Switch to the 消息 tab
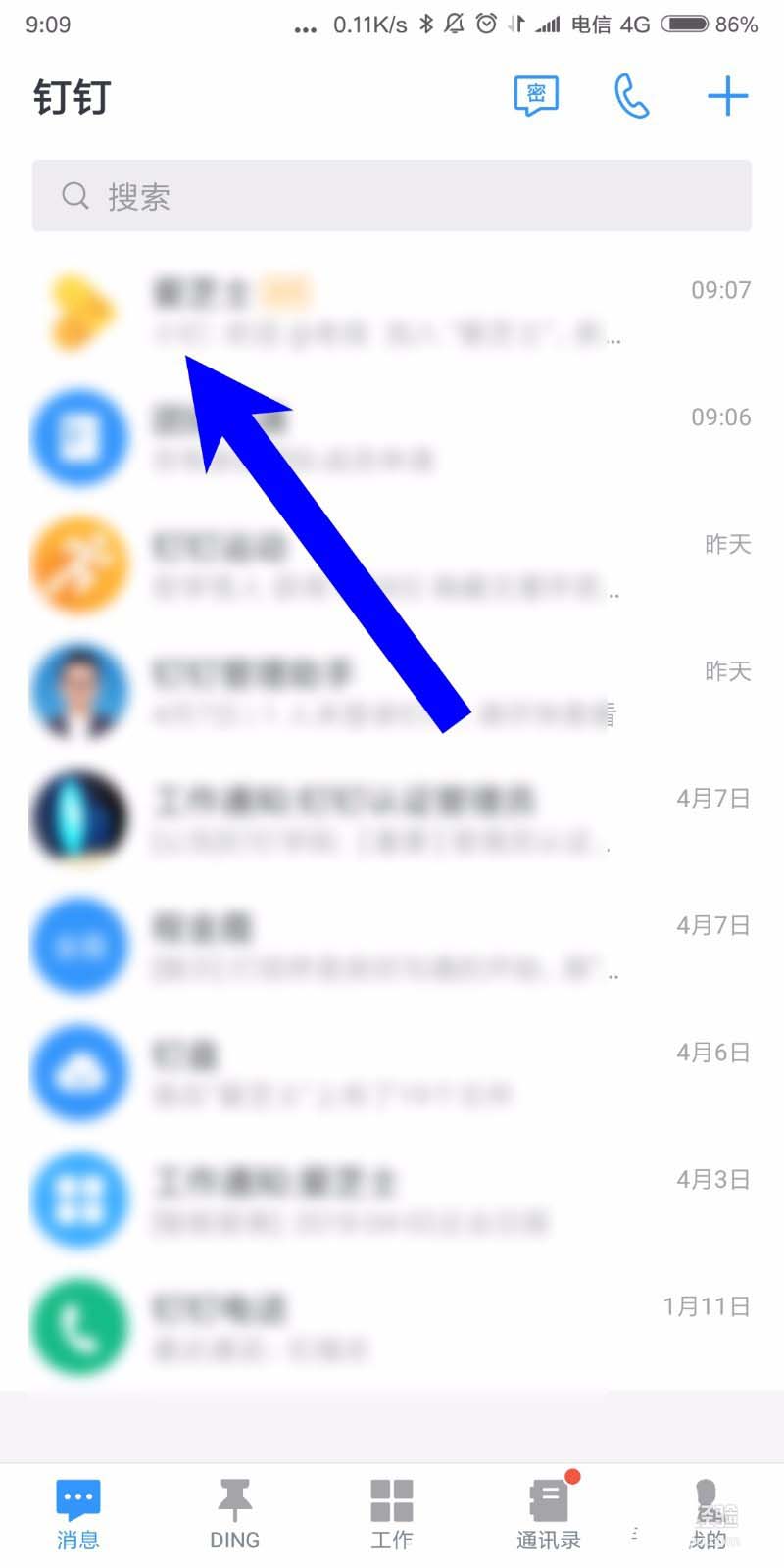Image resolution: width=784 pixels, height=1568 pixels. [x=78, y=1514]
